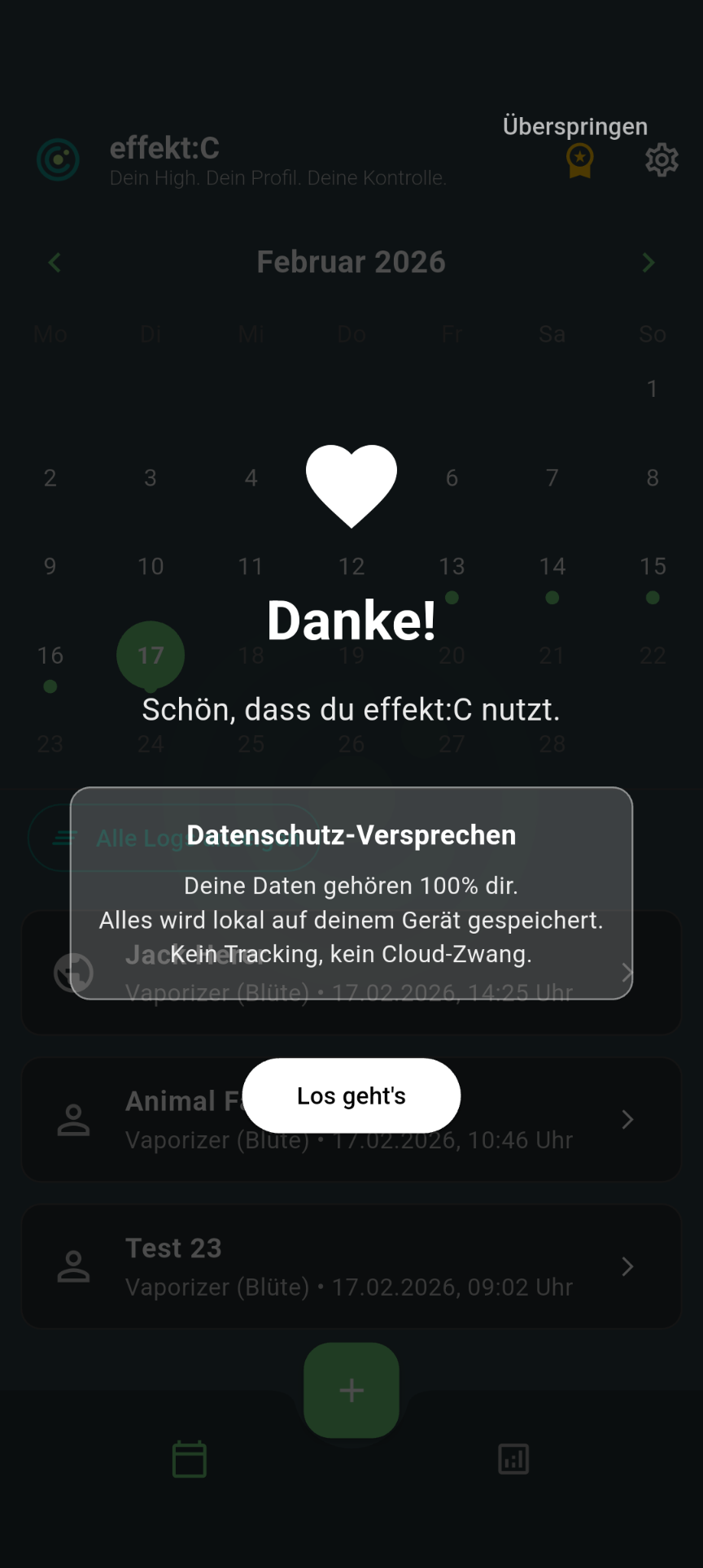Click the globe icon on the Jack Herer entry
The width and height of the screenshot is (703, 1568).
click(x=72, y=973)
